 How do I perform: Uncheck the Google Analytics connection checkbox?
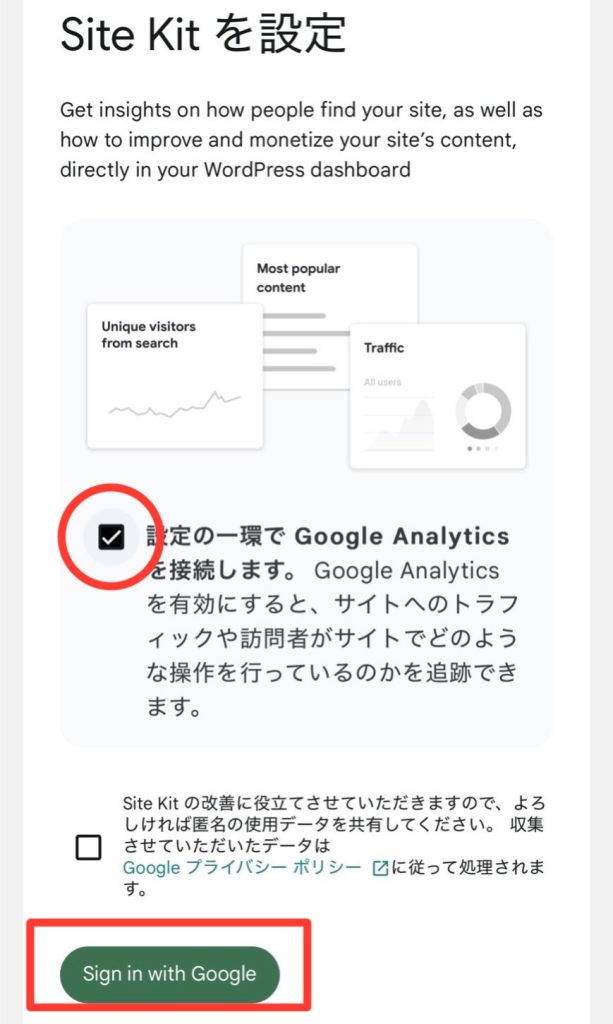pos(111,538)
